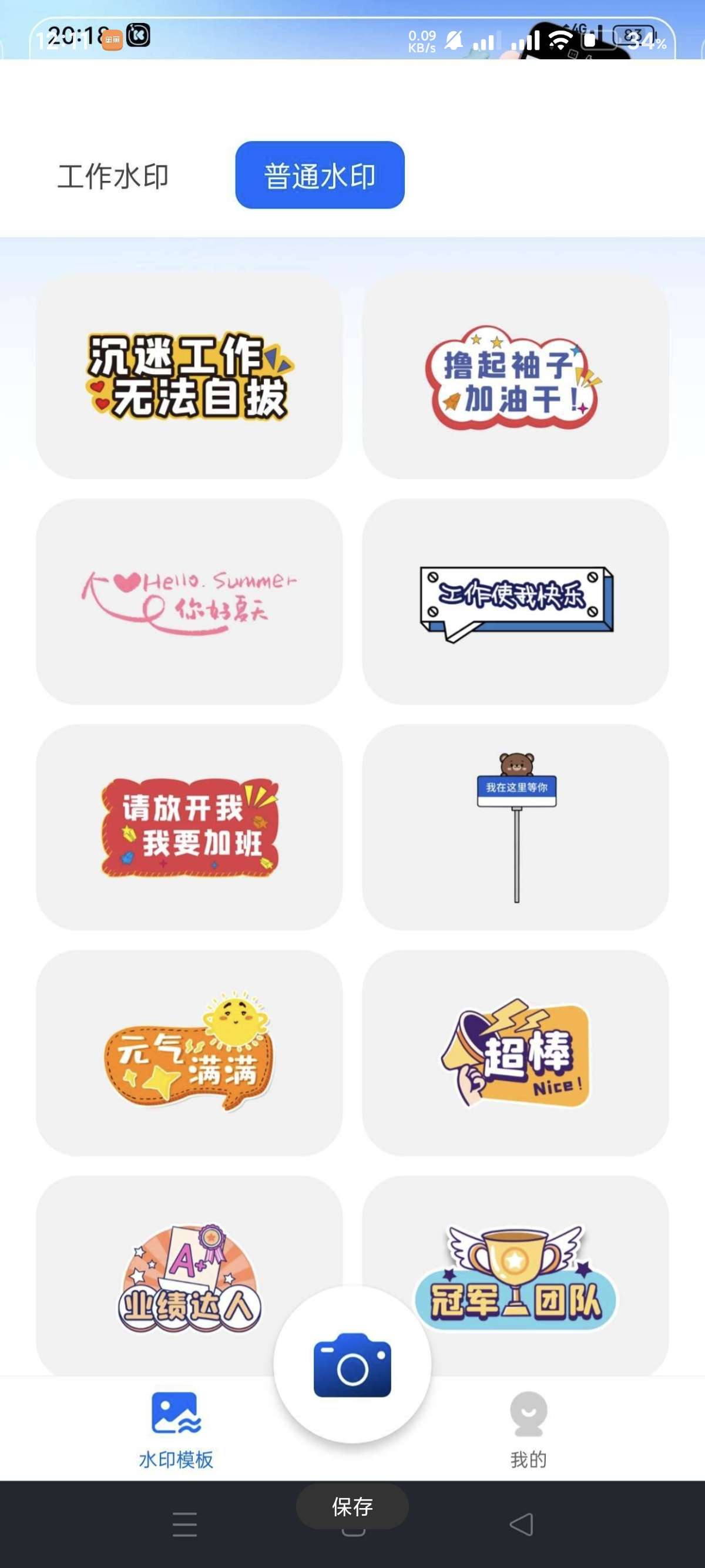Select the 普通水印 tab
The height and width of the screenshot is (1568, 705).
click(320, 176)
